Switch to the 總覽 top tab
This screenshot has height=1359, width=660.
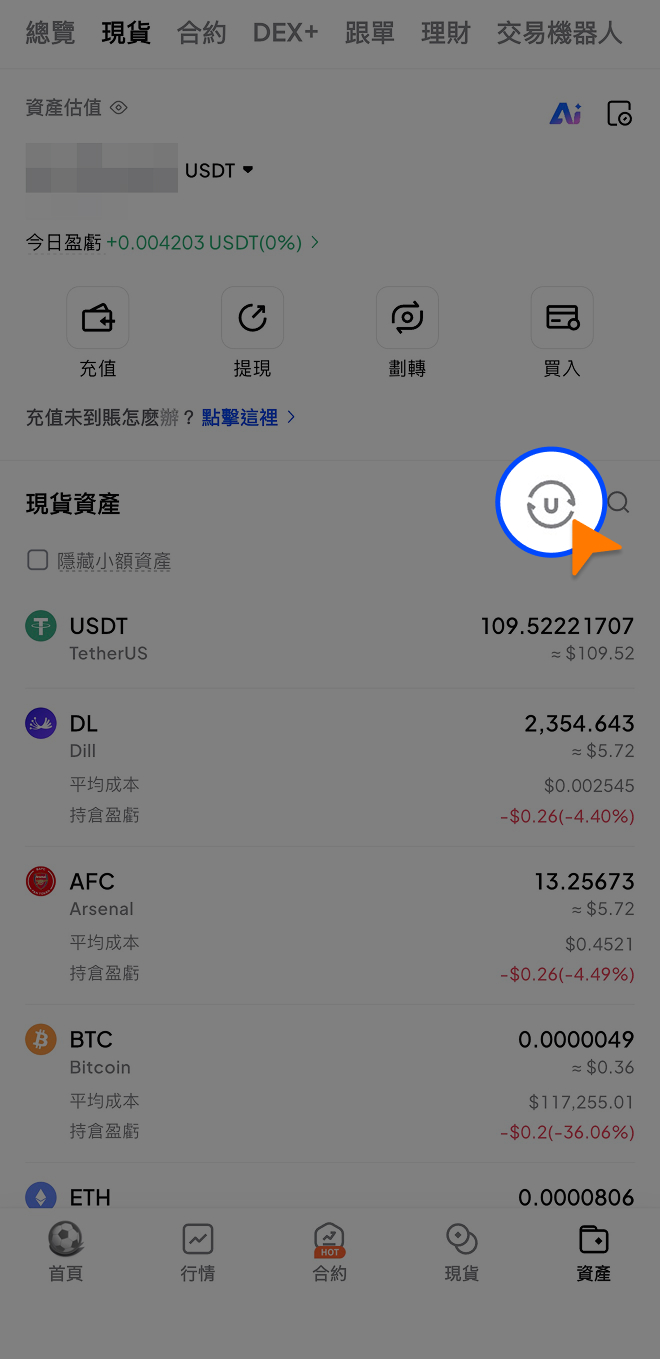pos(50,33)
